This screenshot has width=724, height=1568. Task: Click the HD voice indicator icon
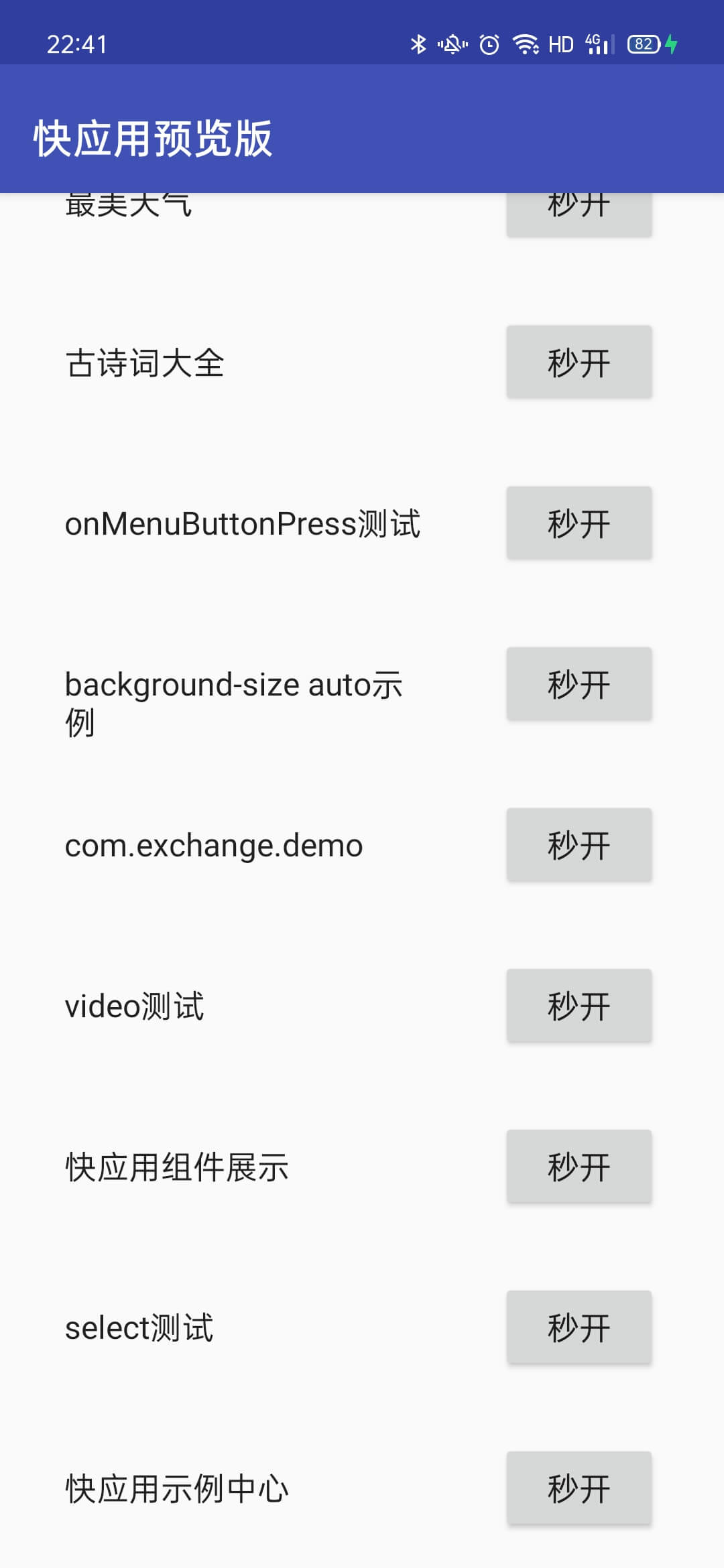pyautogui.click(x=560, y=42)
